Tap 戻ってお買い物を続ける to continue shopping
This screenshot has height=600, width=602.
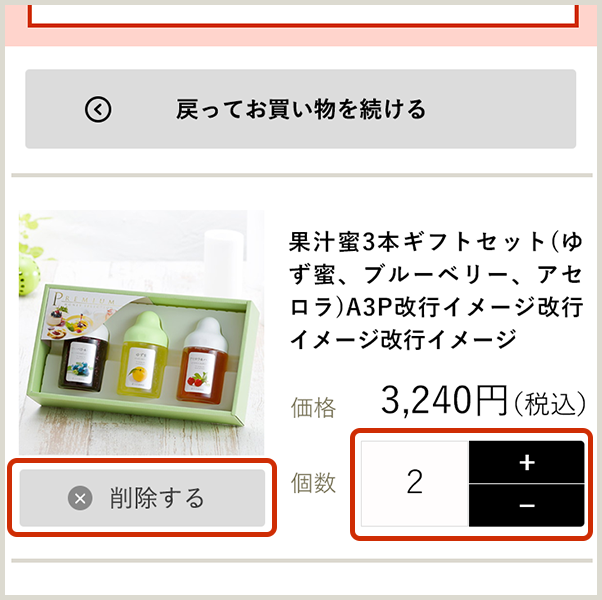300,109
